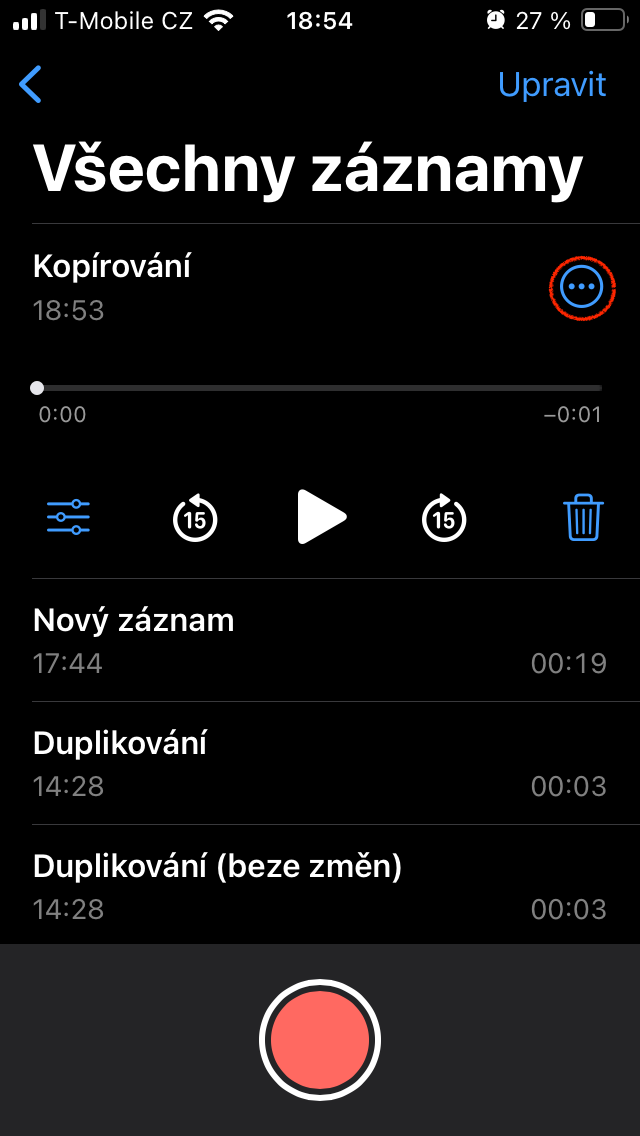Delete the Kopírování recording
Screen dimensions: 640x1136
pyautogui.click(x=583, y=518)
